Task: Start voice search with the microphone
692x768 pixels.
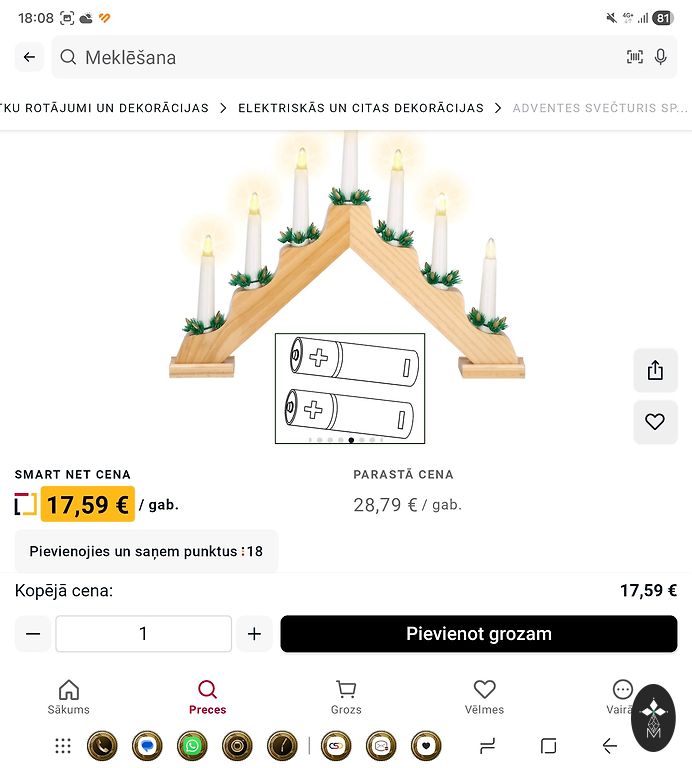Action: coord(661,57)
